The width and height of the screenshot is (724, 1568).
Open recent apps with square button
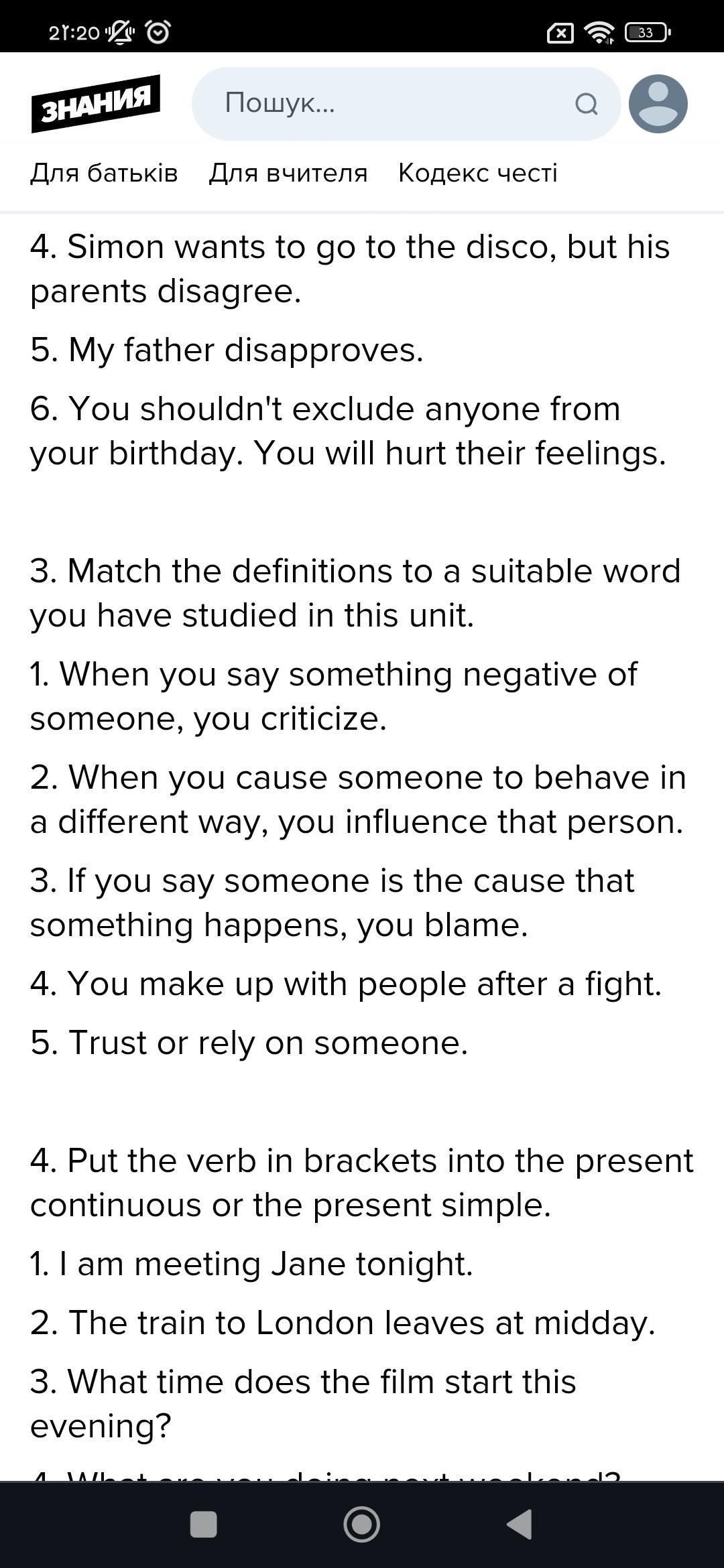coord(204,1524)
